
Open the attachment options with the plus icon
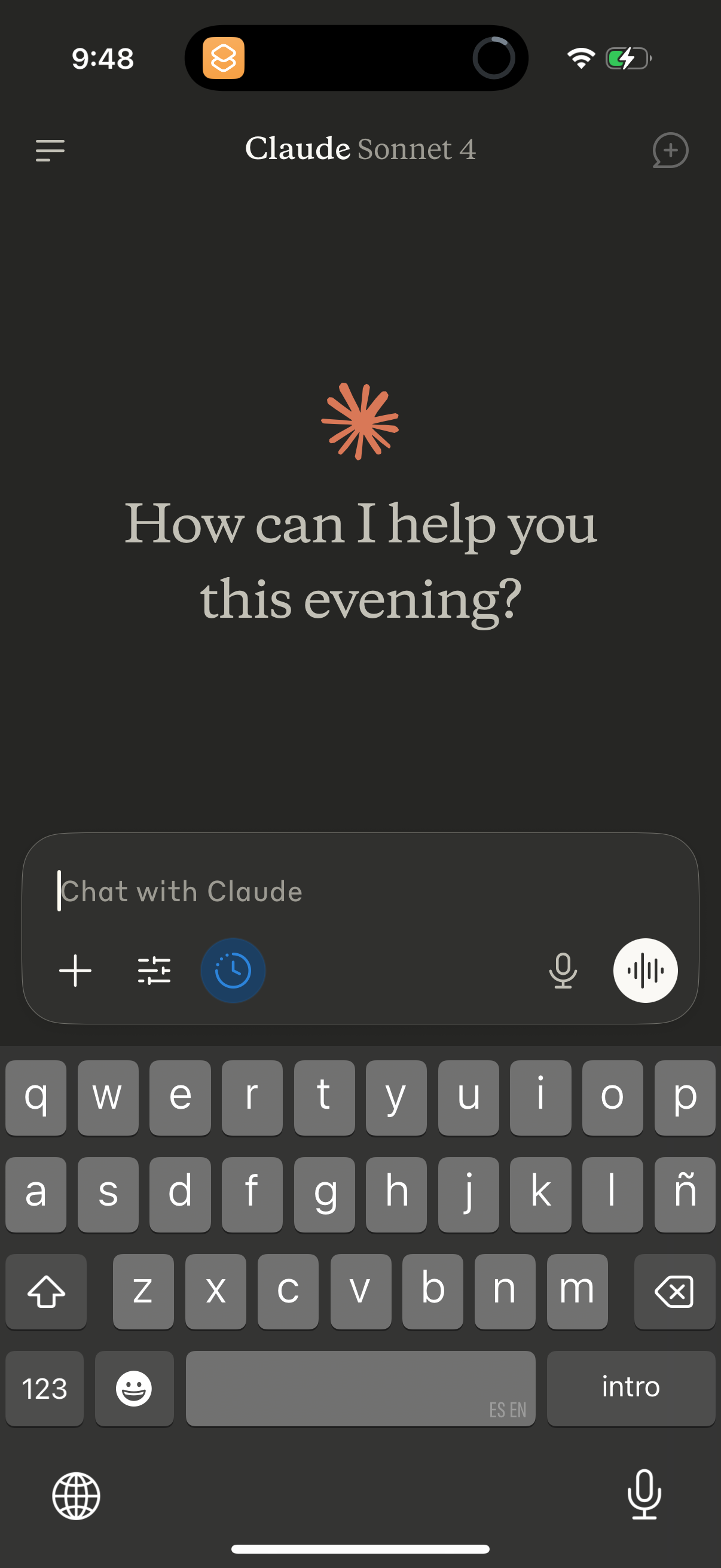coord(75,970)
